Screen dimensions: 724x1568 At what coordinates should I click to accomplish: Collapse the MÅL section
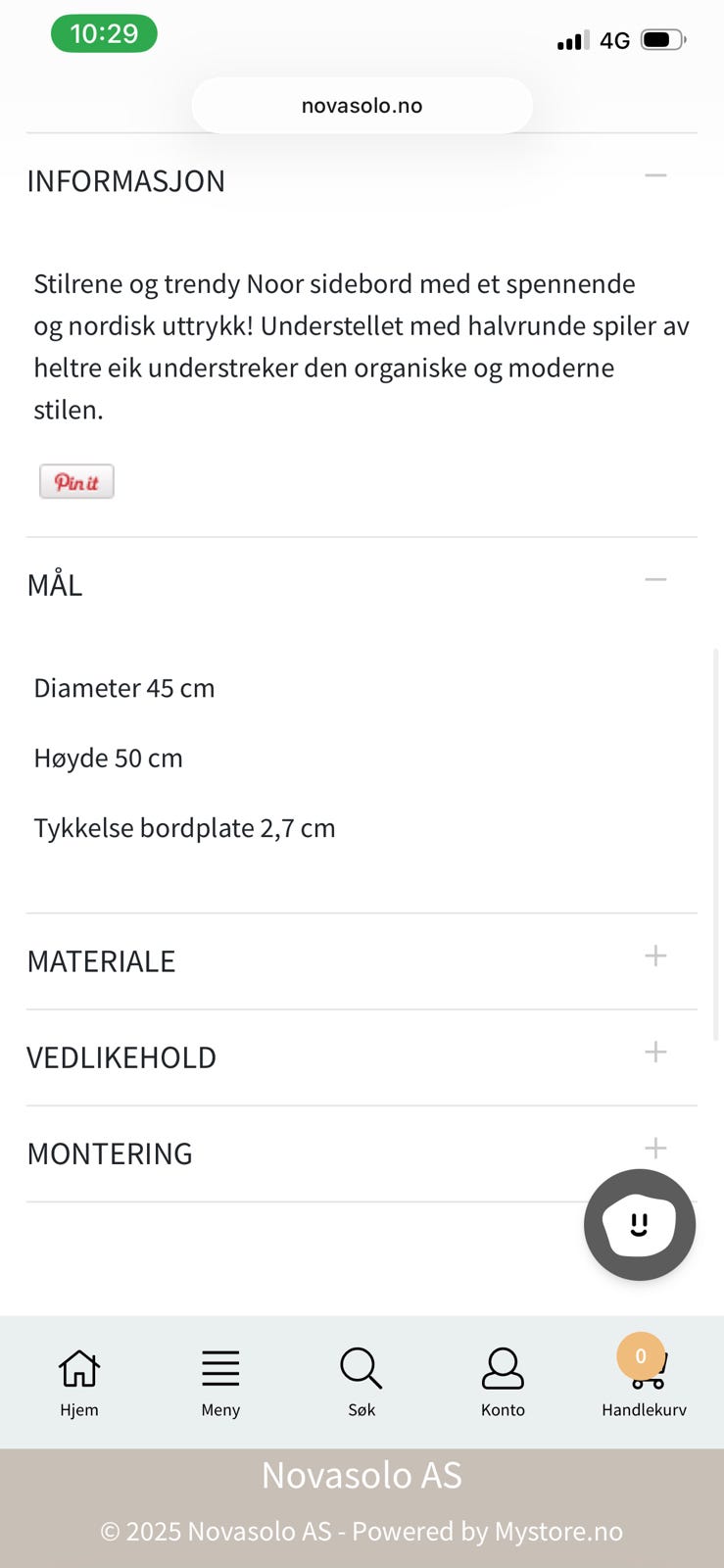655,579
